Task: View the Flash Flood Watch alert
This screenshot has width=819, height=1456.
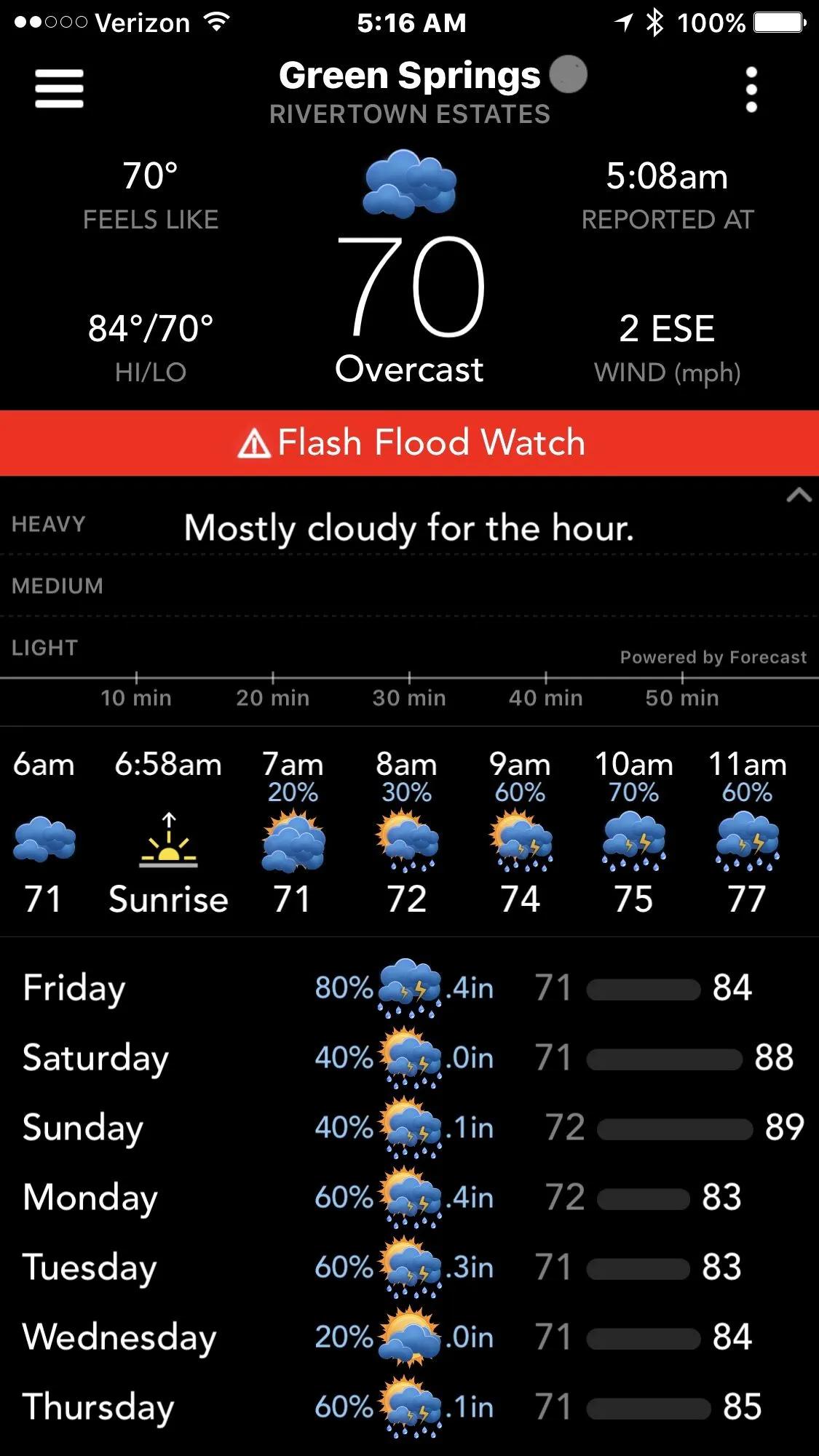Action: point(410,443)
